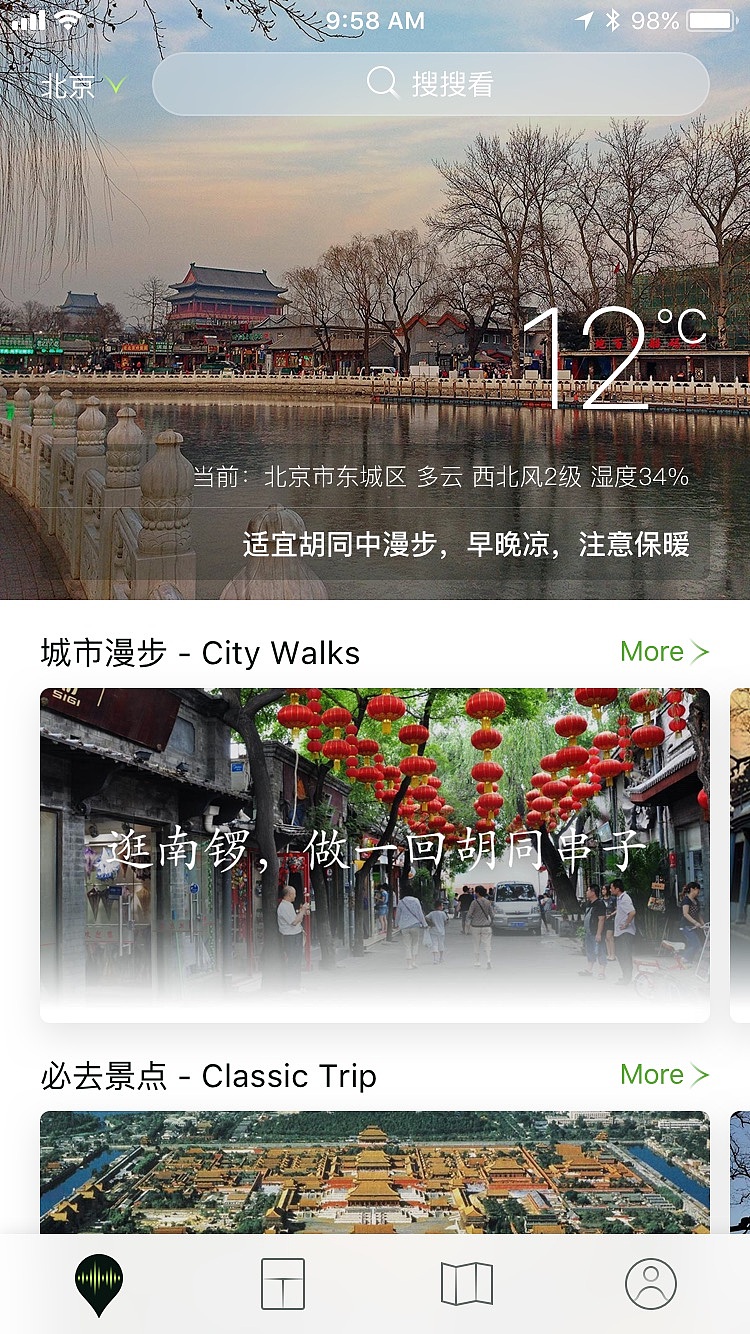Tap the 搜搜看 search input field
This screenshot has width=750, height=1334.
[430, 84]
